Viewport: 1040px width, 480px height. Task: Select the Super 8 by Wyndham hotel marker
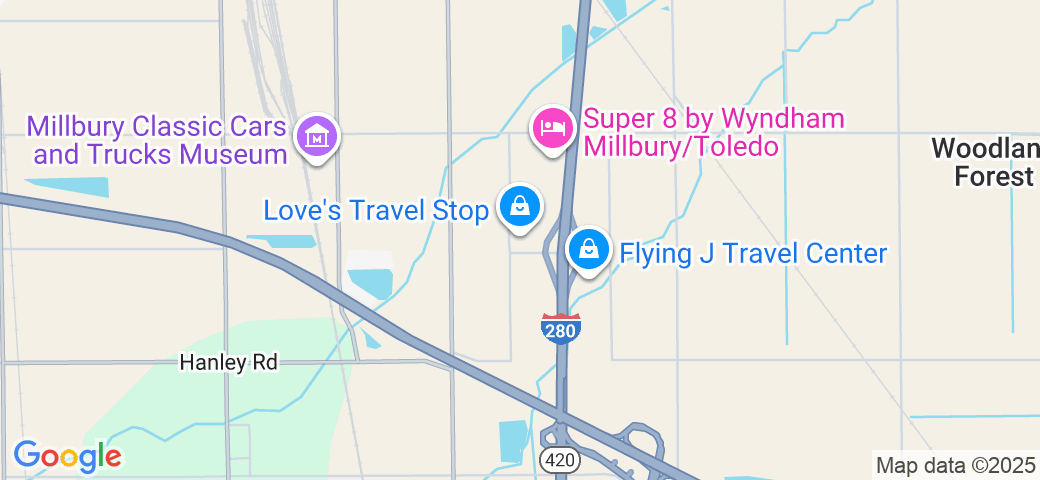[552, 128]
